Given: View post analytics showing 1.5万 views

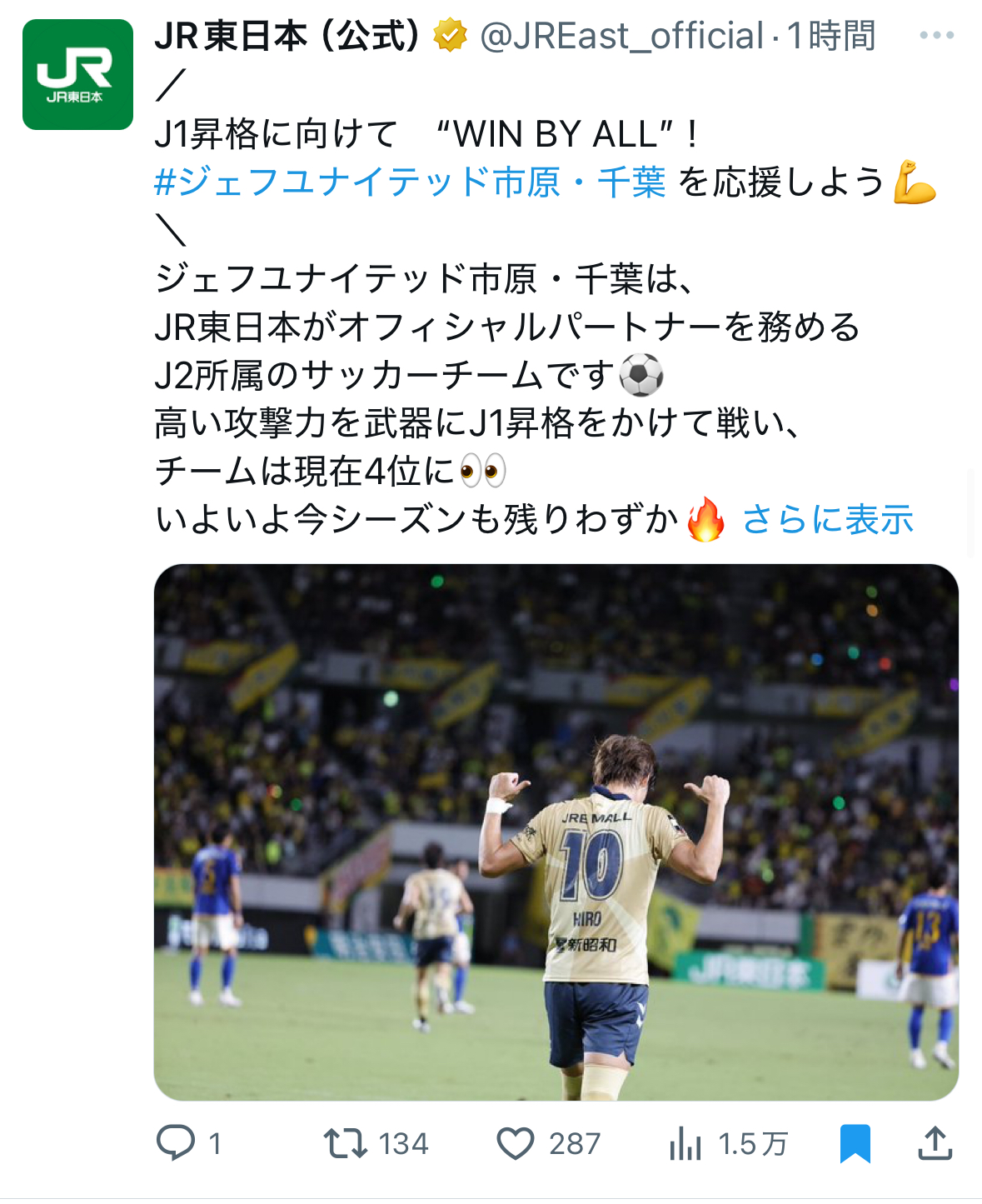Looking at the screenshot, I should point(685,1143).
